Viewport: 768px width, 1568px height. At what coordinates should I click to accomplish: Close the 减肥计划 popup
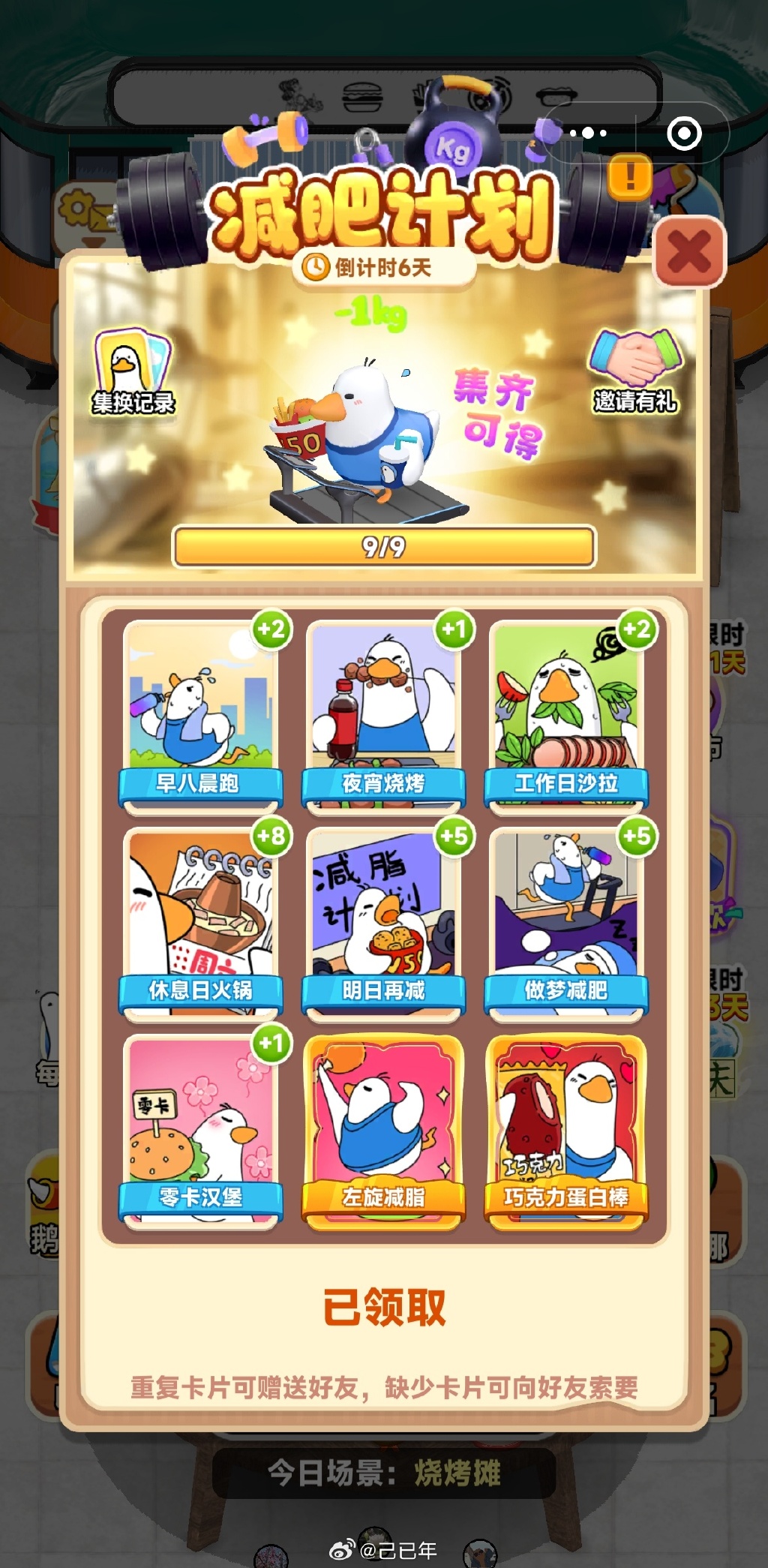pyautogui.click(x=689, y=252)
